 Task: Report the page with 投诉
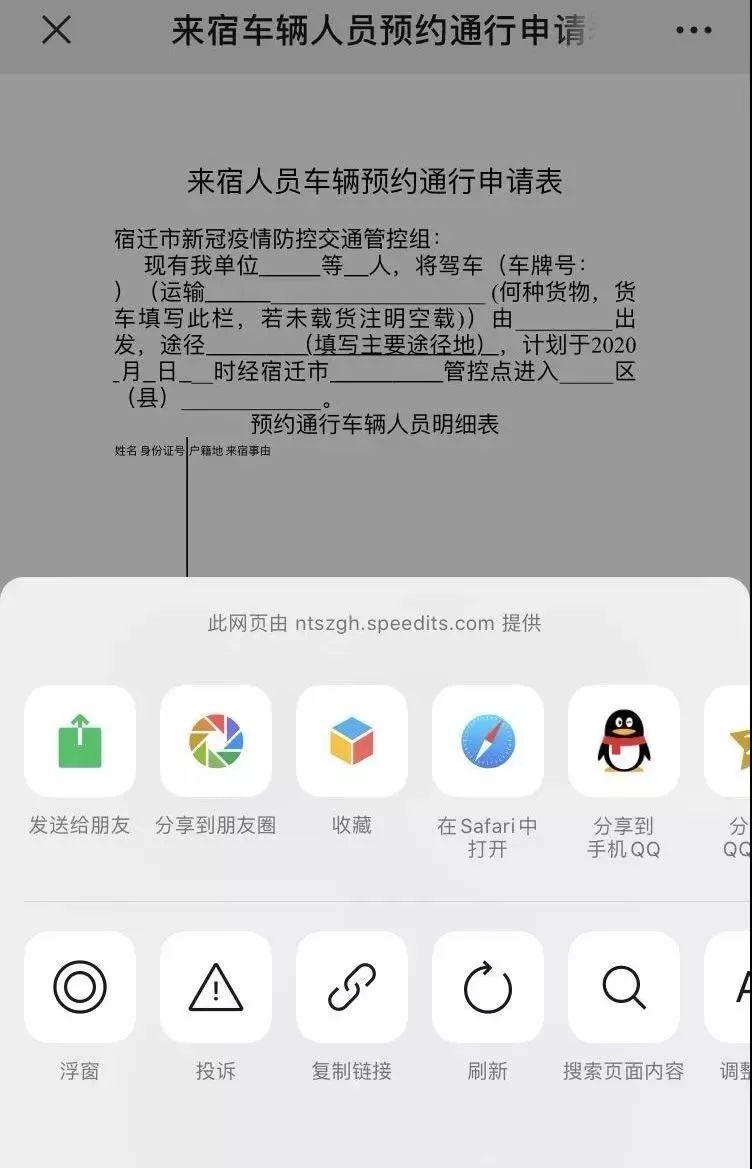click(216, 987)
